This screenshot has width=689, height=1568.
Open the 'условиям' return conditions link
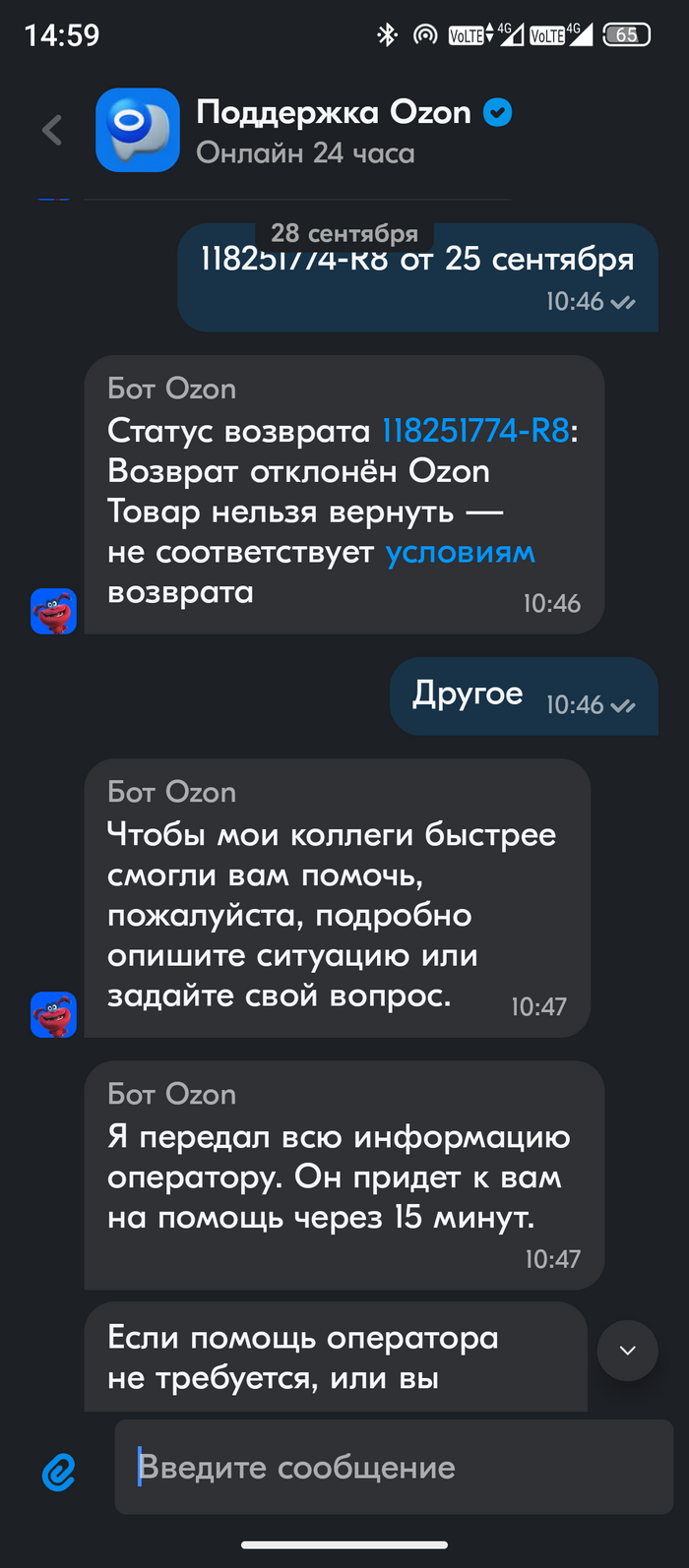click(460, 553)
